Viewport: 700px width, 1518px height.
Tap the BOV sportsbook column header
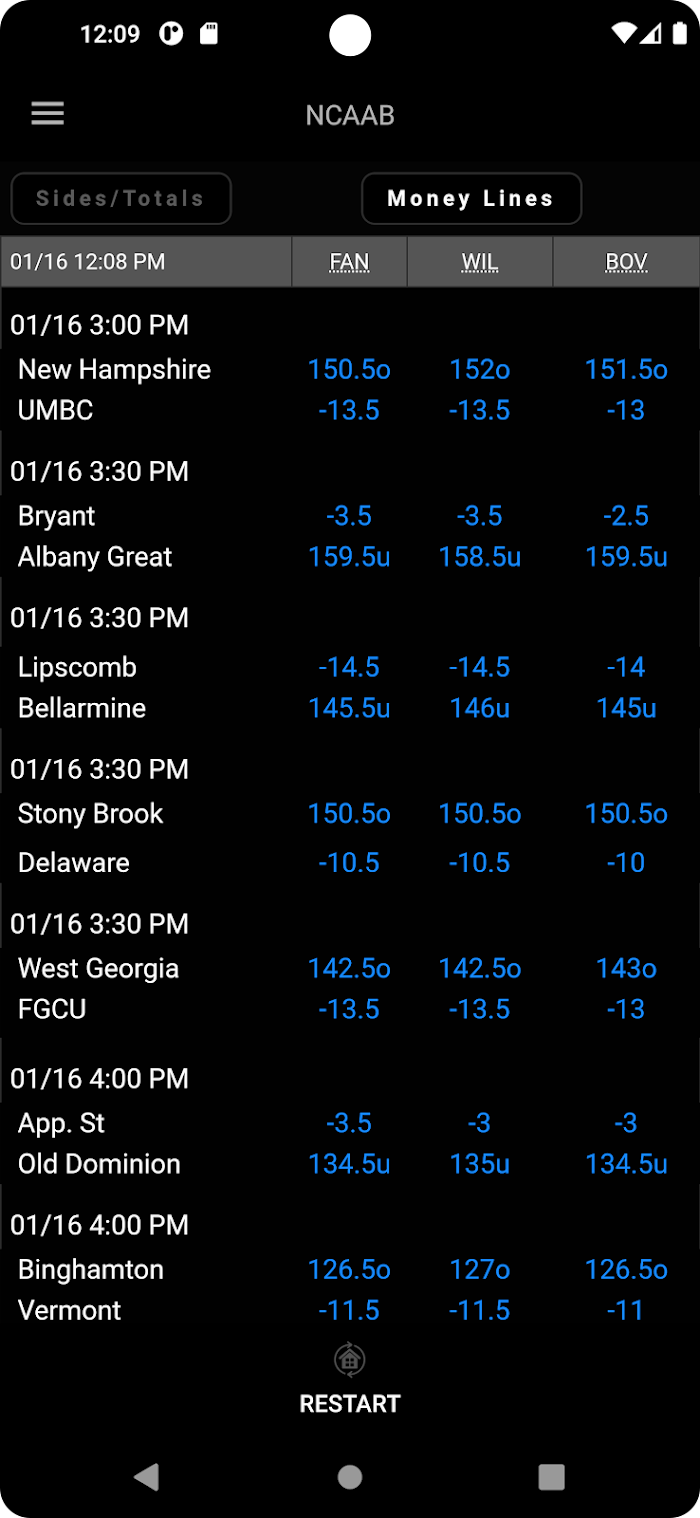tap(626, 262)
